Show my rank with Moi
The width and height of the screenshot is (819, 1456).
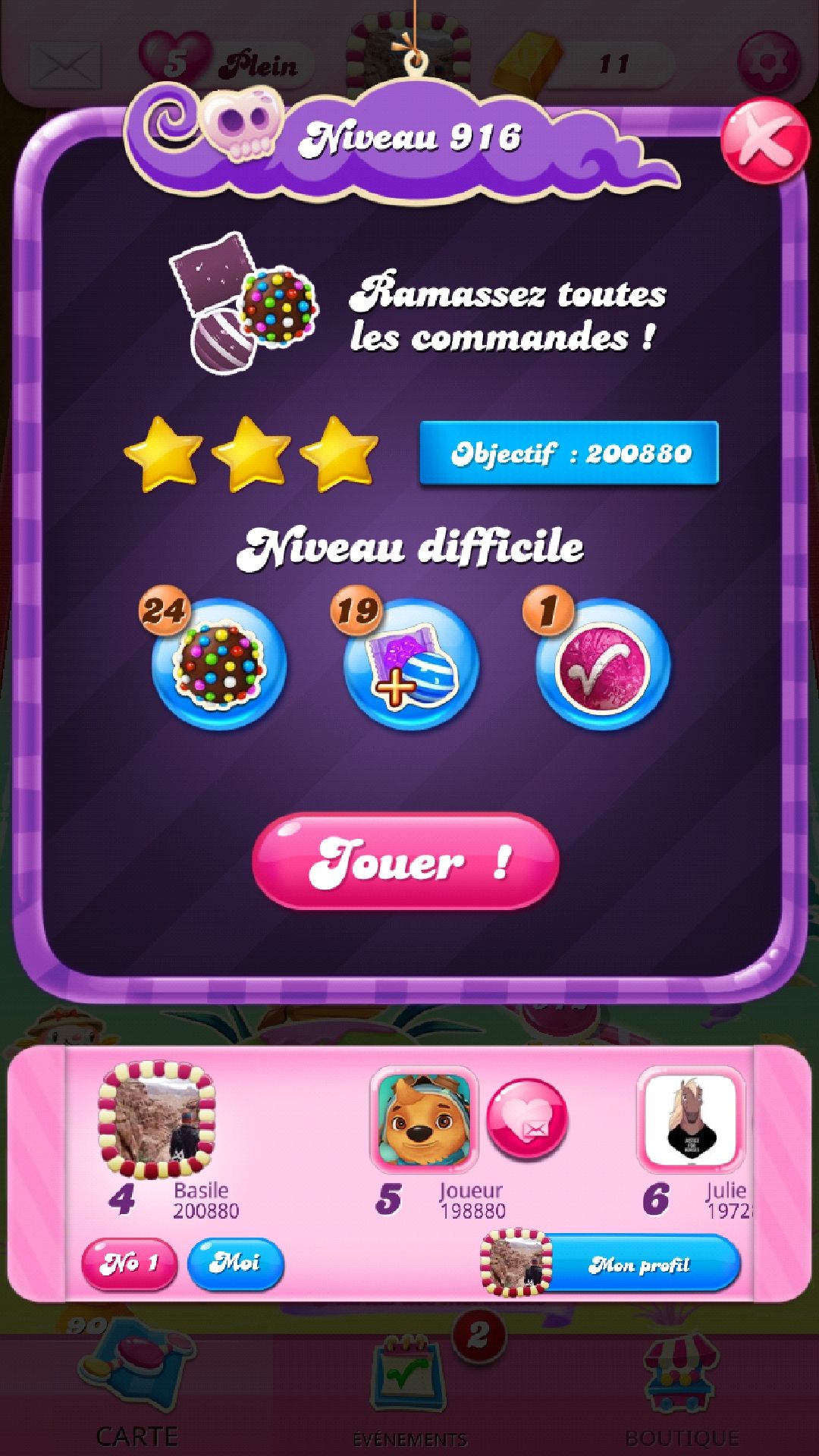coord(235,1263)
